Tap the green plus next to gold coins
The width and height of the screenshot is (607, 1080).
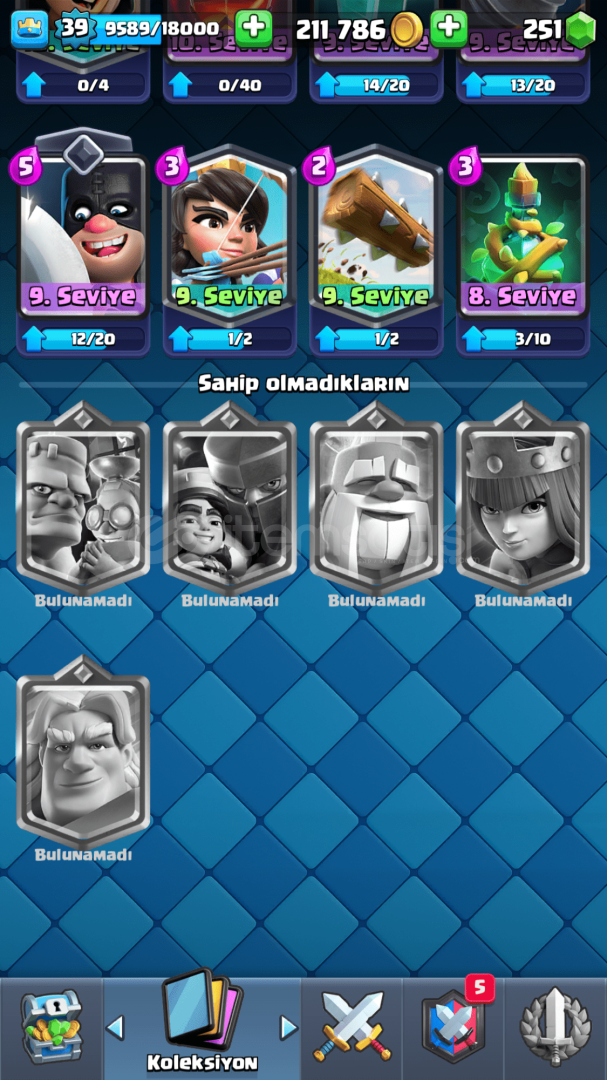click(x=449, y=28)
